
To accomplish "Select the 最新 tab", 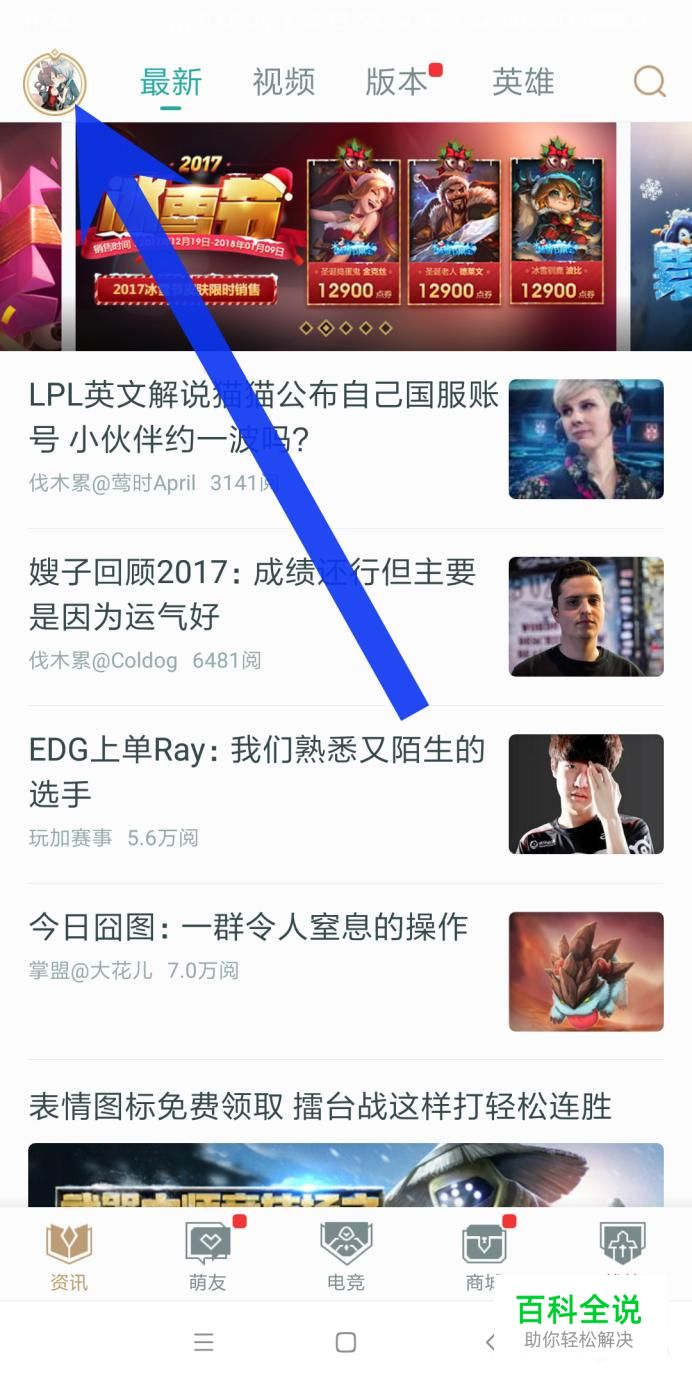I will click(171, 82).
